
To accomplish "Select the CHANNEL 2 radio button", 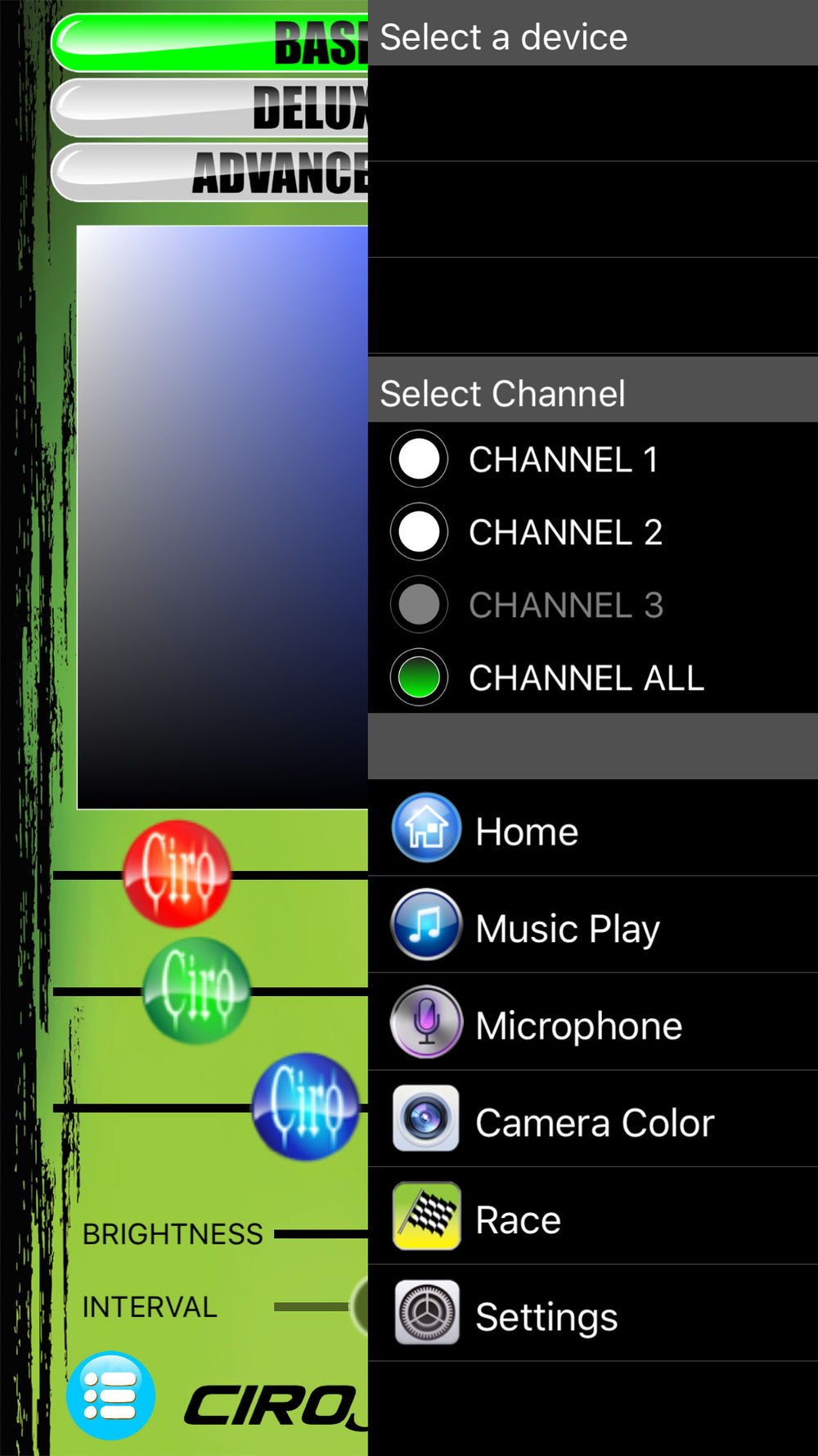I will pyautogui.click(x=419, y=532).
